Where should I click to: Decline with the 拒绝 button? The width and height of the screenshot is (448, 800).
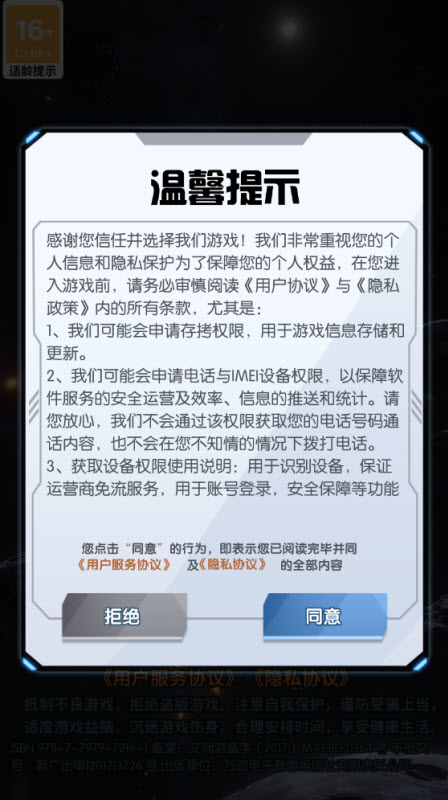pyautogui.click(x=125, y=616)
